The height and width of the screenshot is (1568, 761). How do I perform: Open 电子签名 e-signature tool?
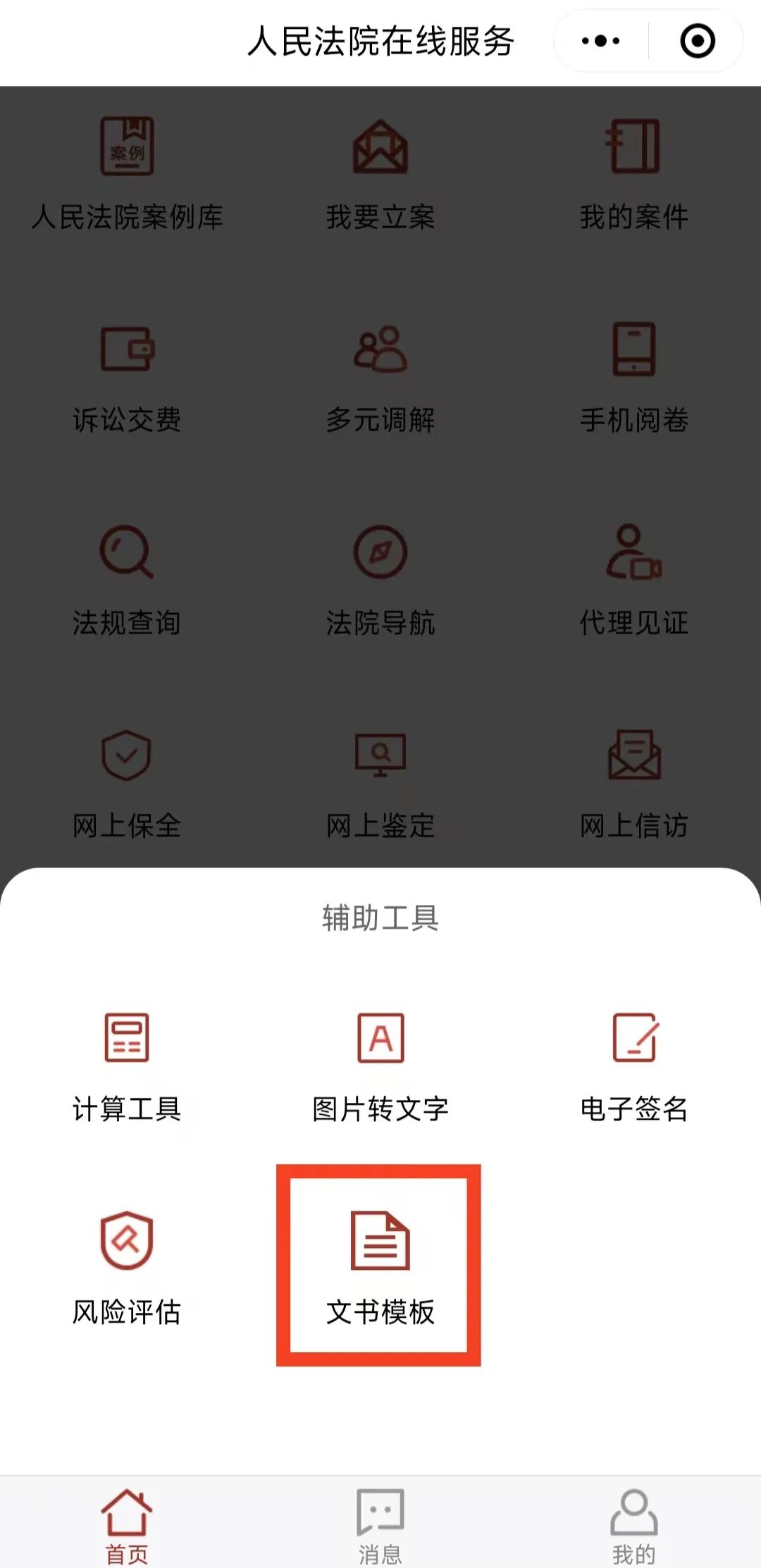633,1066
